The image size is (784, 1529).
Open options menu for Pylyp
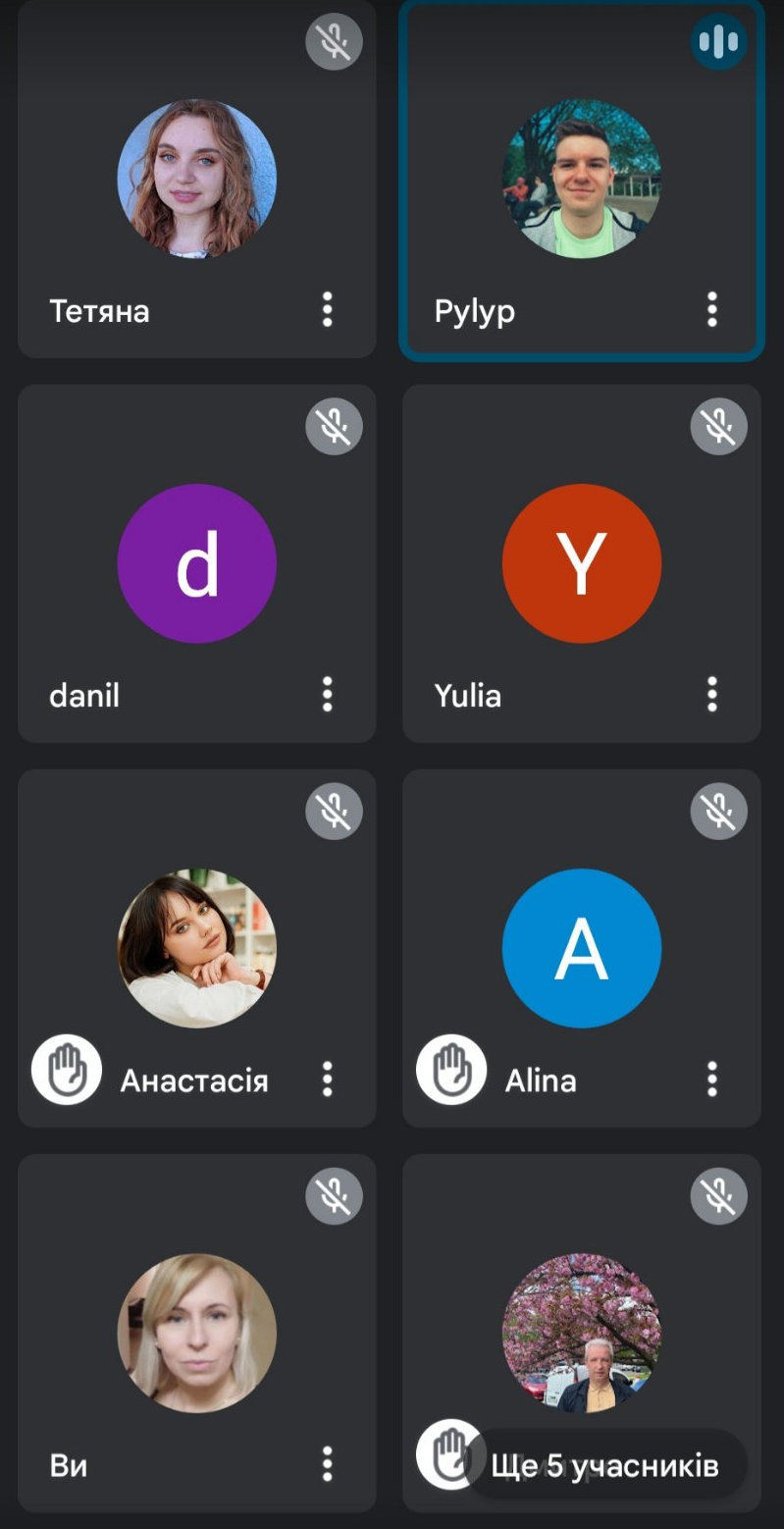tap(712, 310)
